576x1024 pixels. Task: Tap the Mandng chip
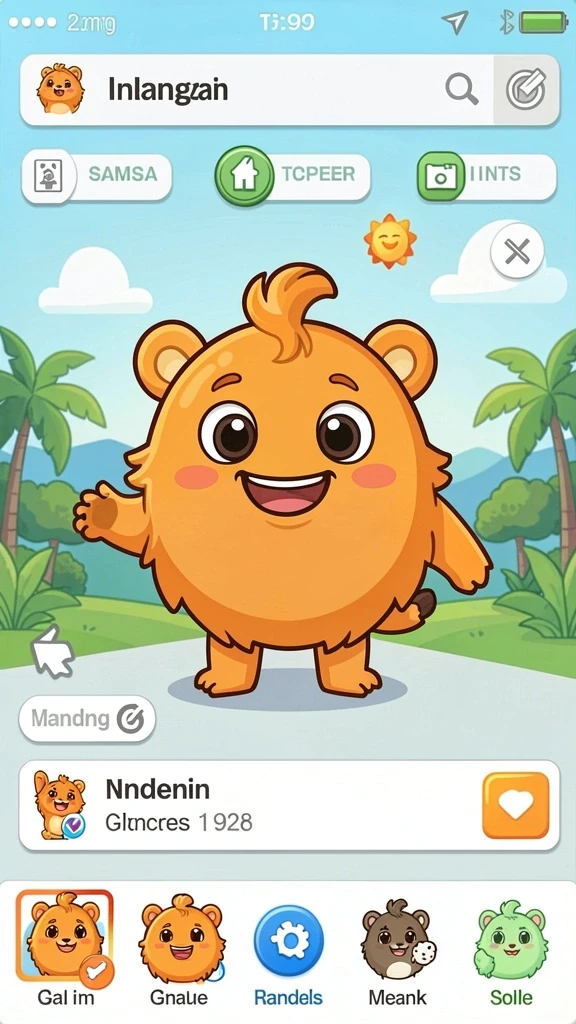tap(88, 719)
